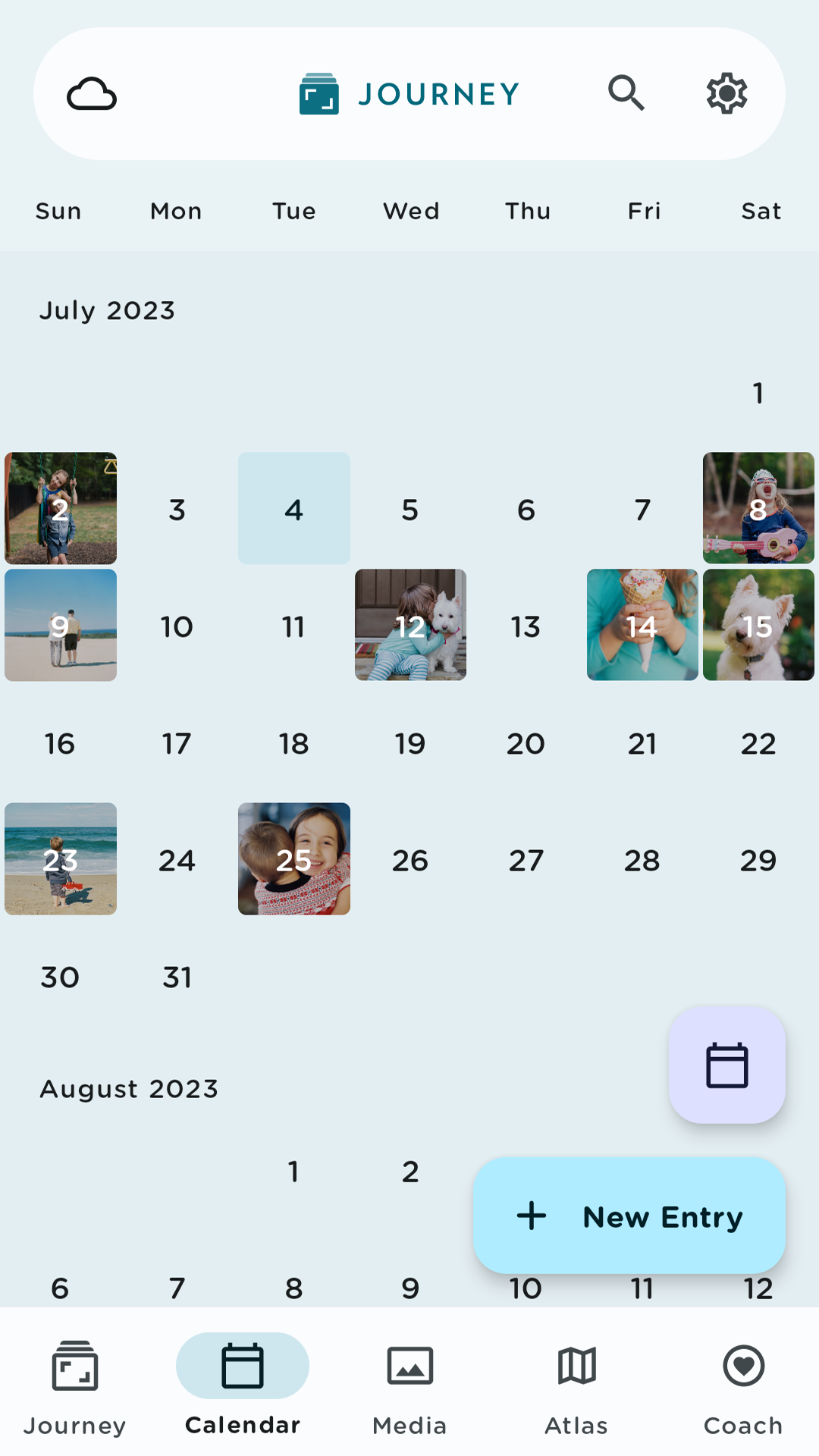Open the July 14 ice cream entry

642,625
